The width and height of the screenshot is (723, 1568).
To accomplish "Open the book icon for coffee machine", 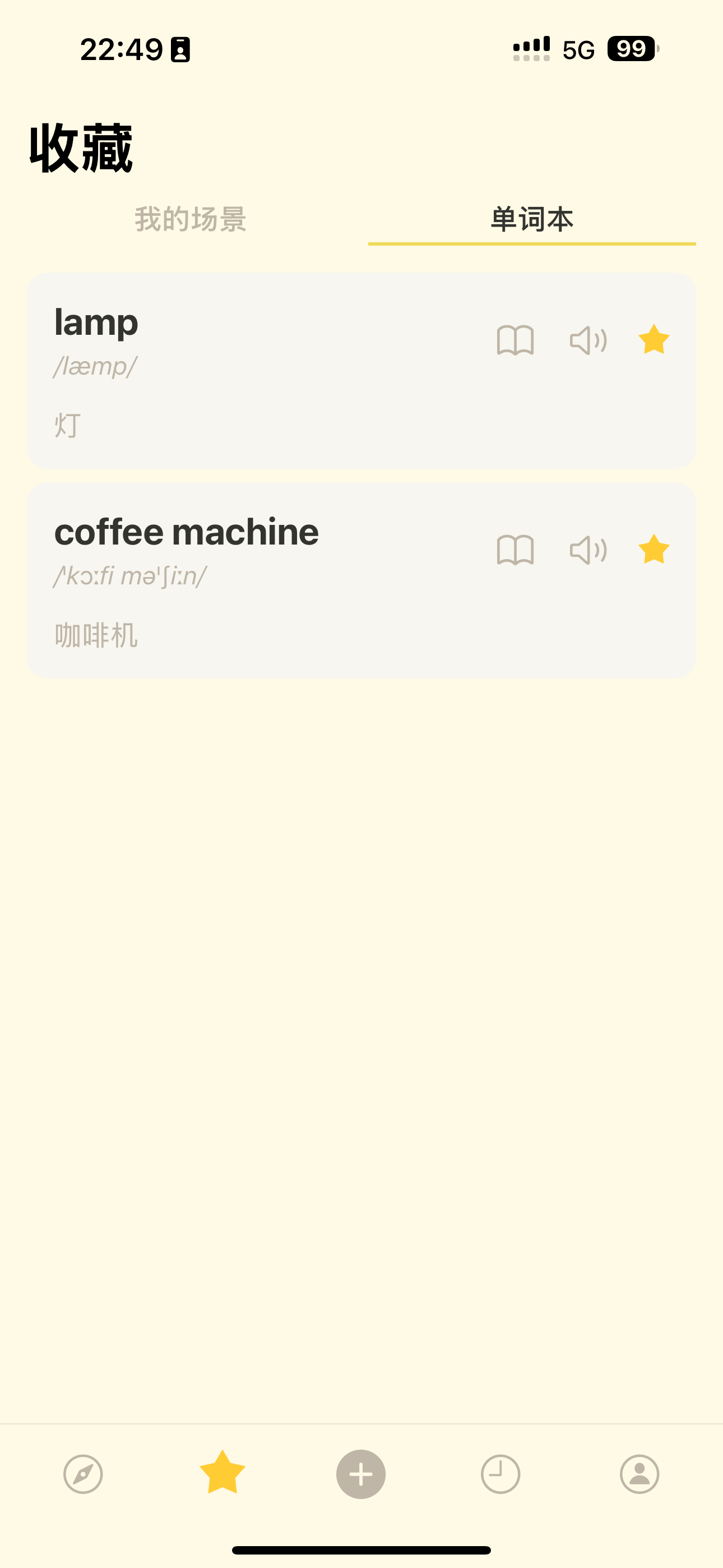I will coord(515,550).
